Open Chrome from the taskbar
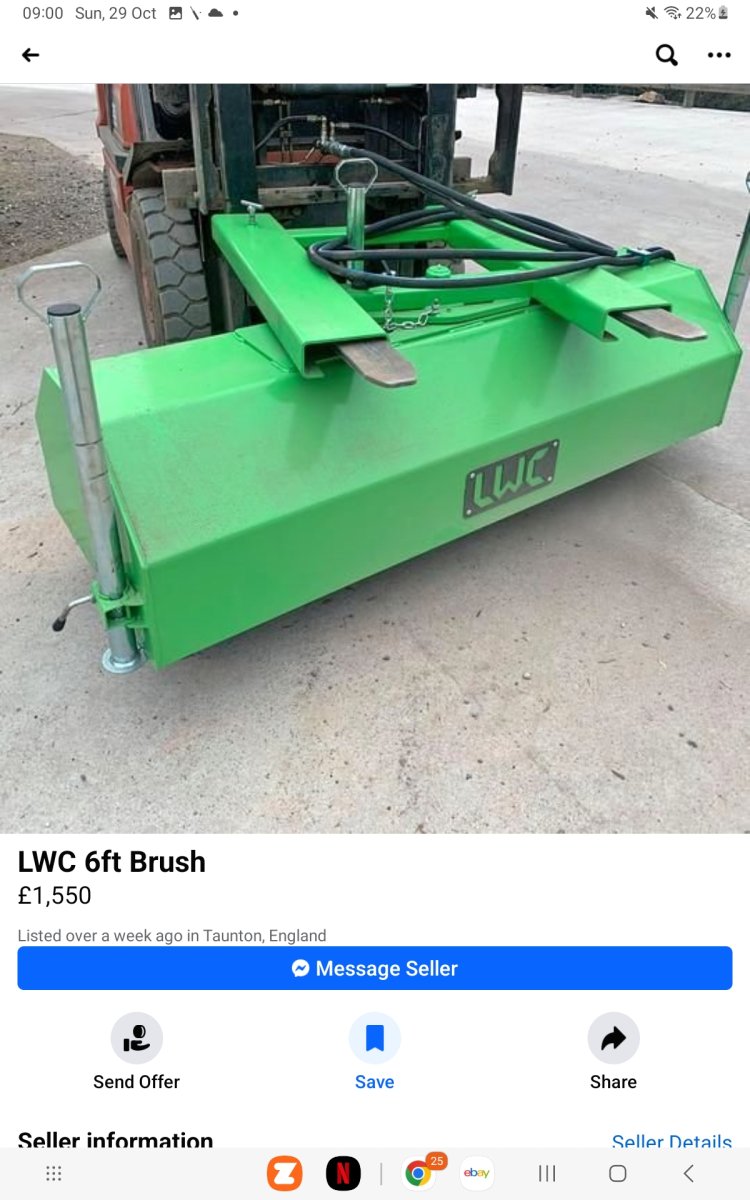Screen dimensions: 750x1200 418,1173
